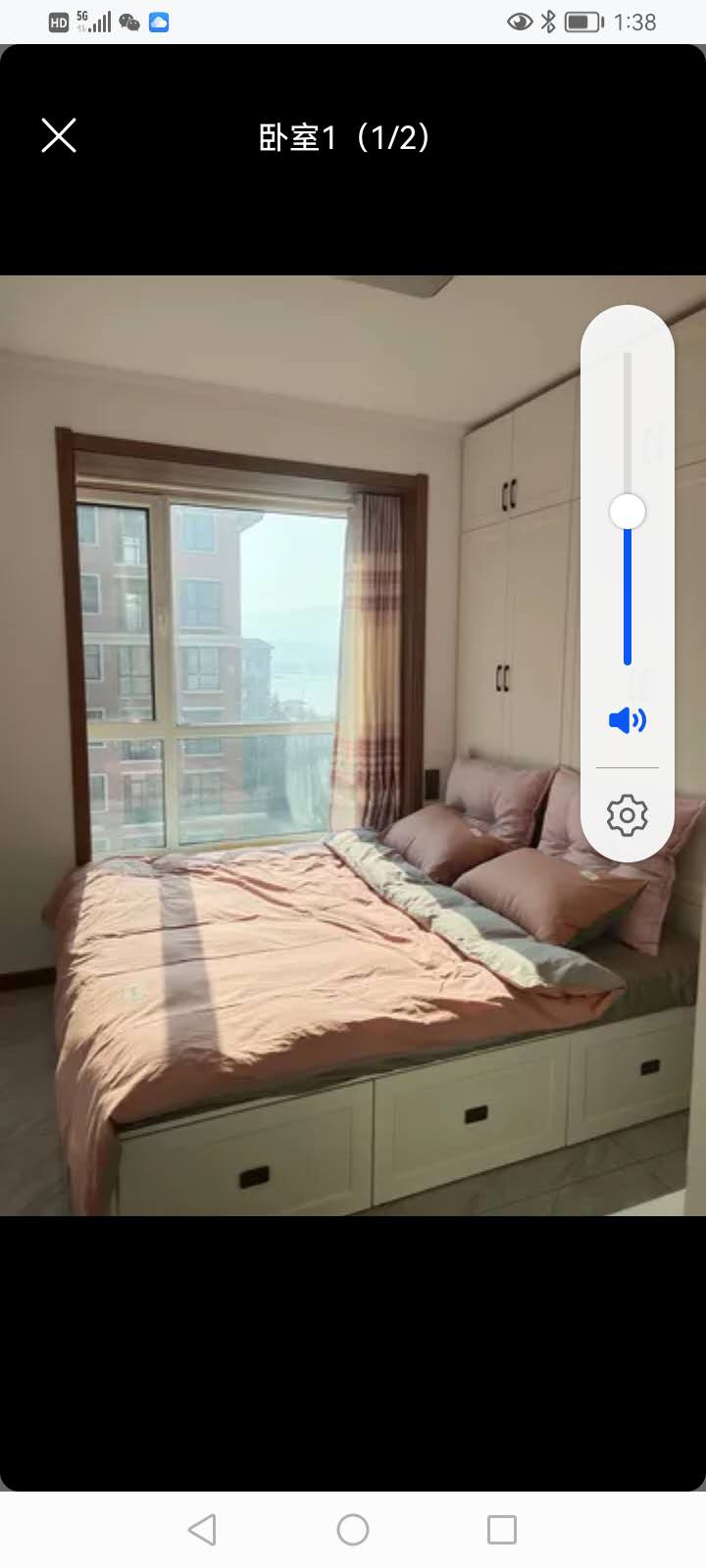Tap the volume slider handle
Viewport: 706px width, 1568px height.
click(628, 512)
